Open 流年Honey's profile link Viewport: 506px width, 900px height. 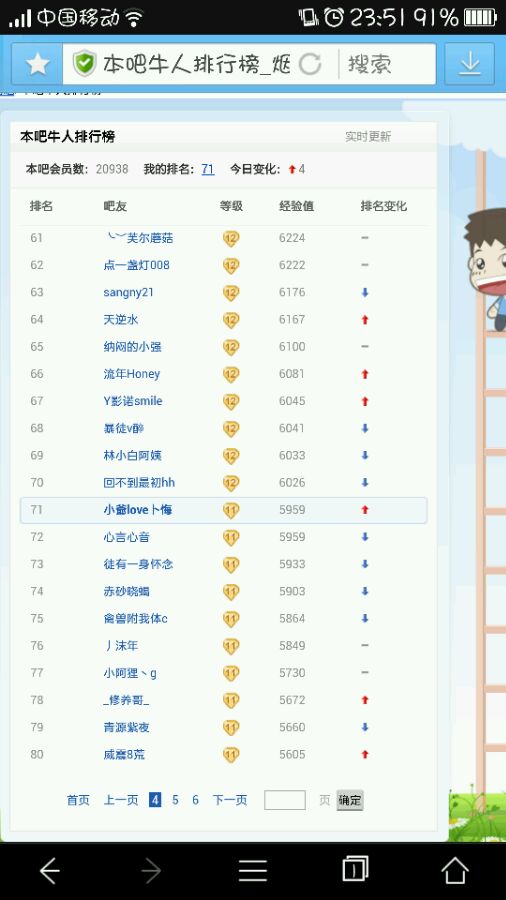tap(131, 374)
